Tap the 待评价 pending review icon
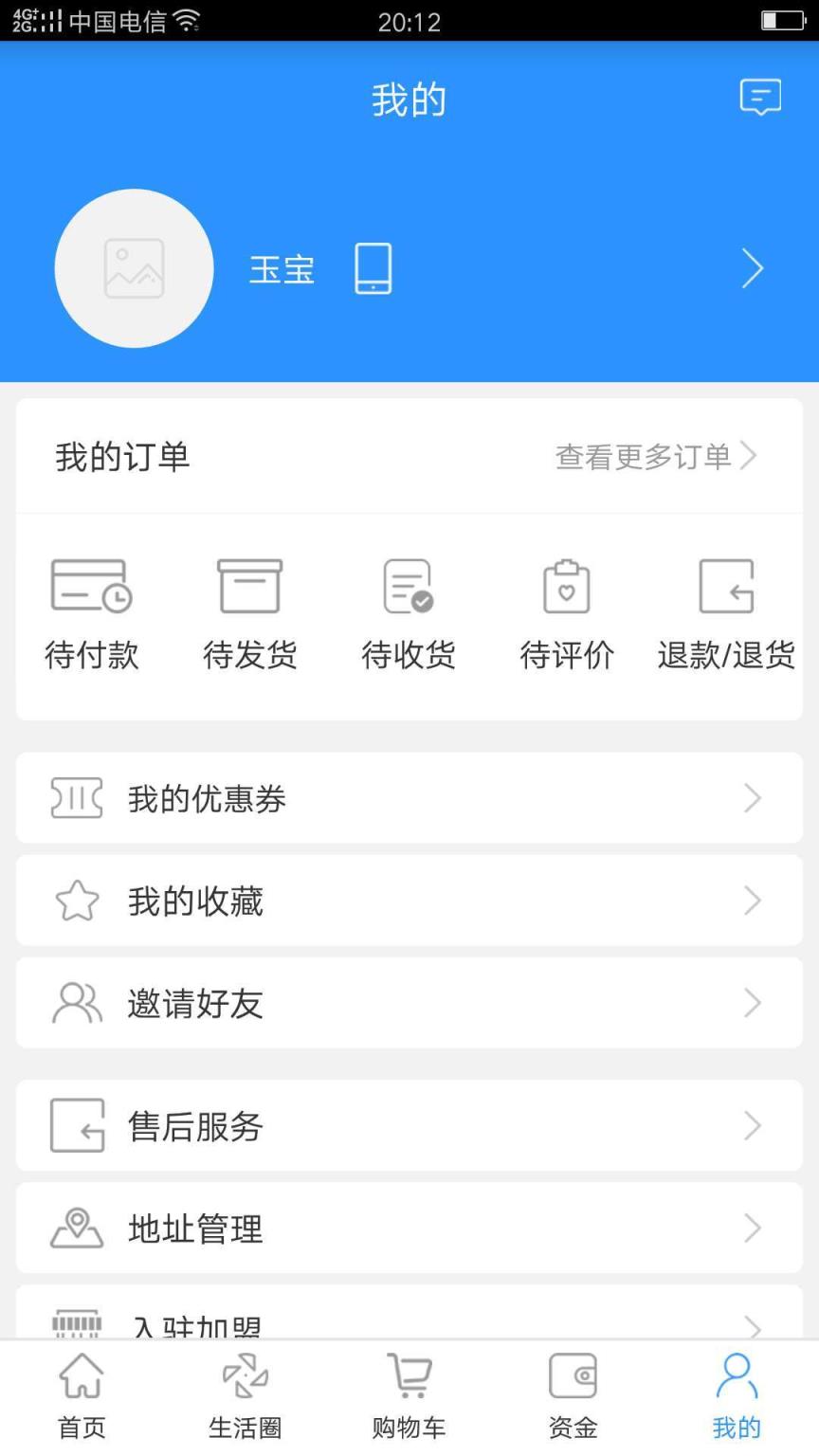This screenshot has height=1456, width=819. coord(567,585)
